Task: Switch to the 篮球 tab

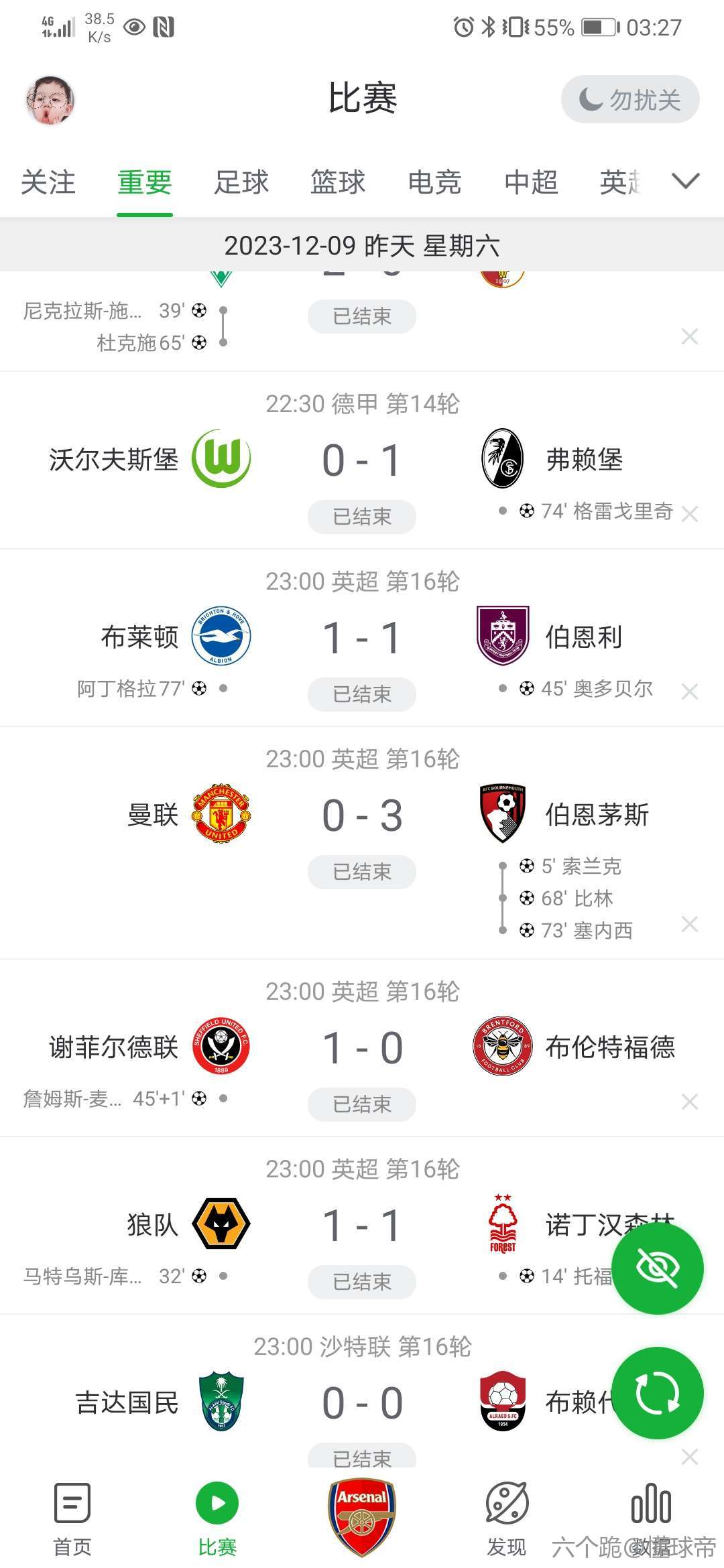Action: [x=338, y=182]
